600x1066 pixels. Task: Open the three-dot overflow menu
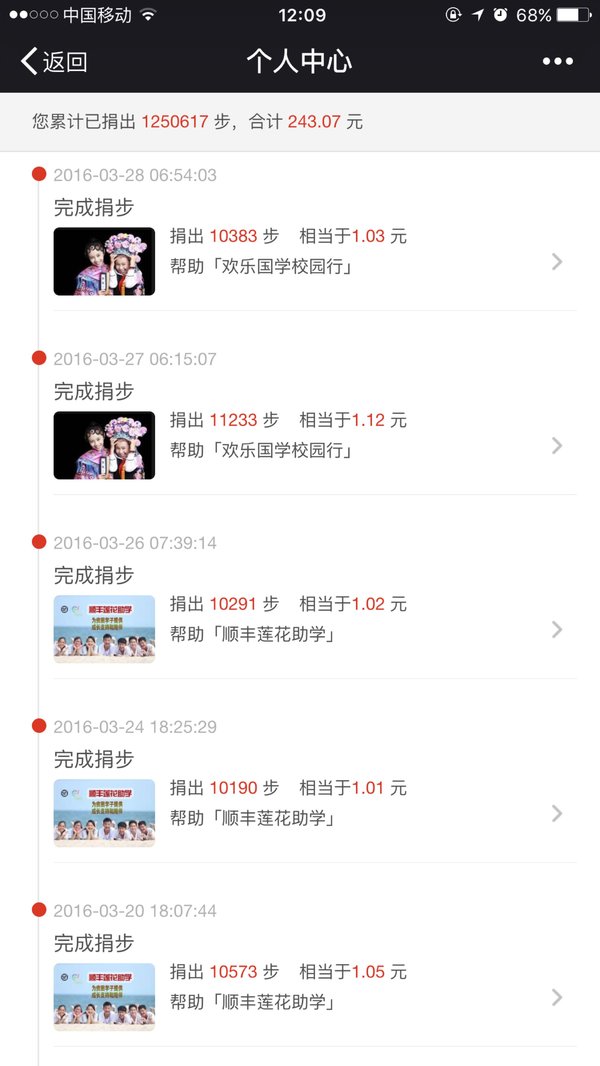pos(557,61)
